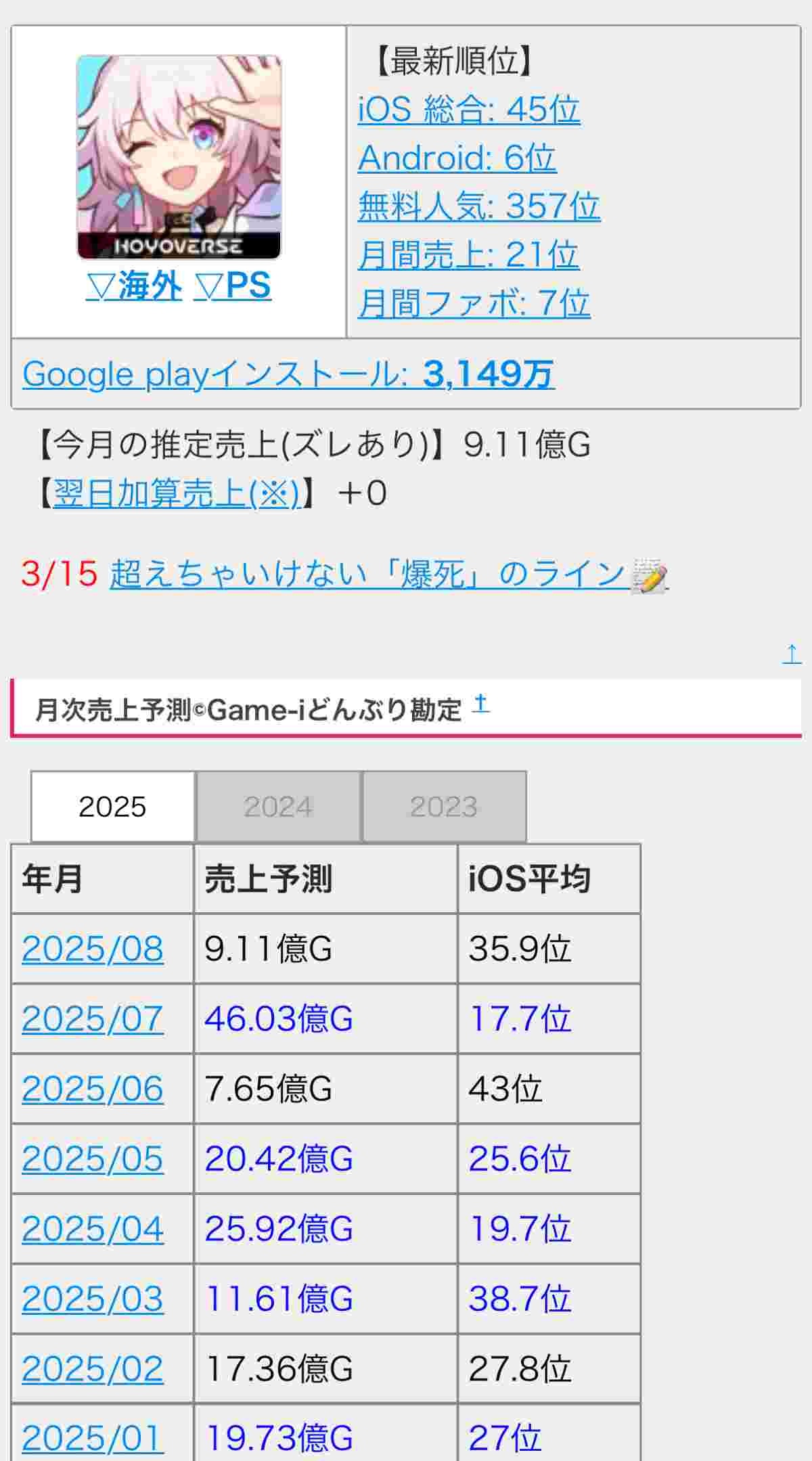Open the iOS 総合 45位 ranking link
This screenshot has width=812, height=1461.
coord(468,110)
